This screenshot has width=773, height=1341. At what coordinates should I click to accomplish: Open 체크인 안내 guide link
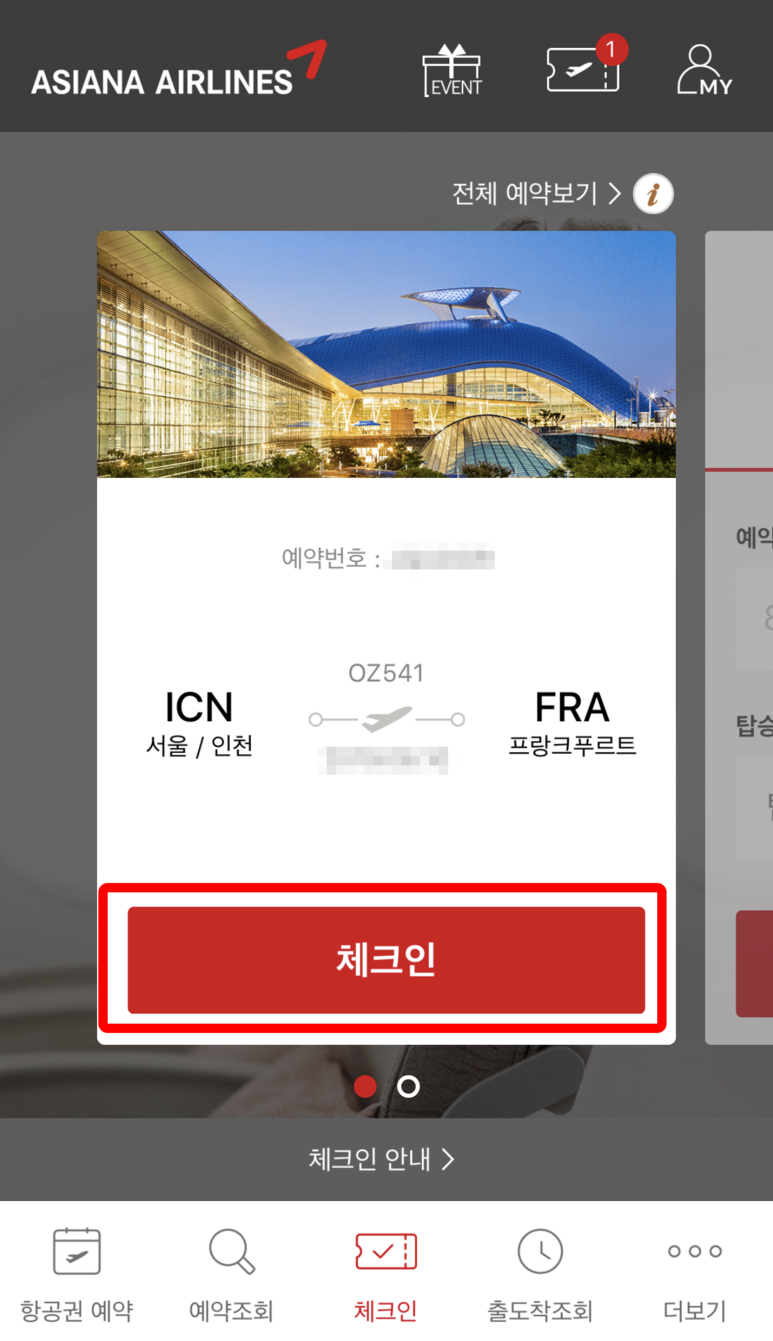coord(382,1159)
